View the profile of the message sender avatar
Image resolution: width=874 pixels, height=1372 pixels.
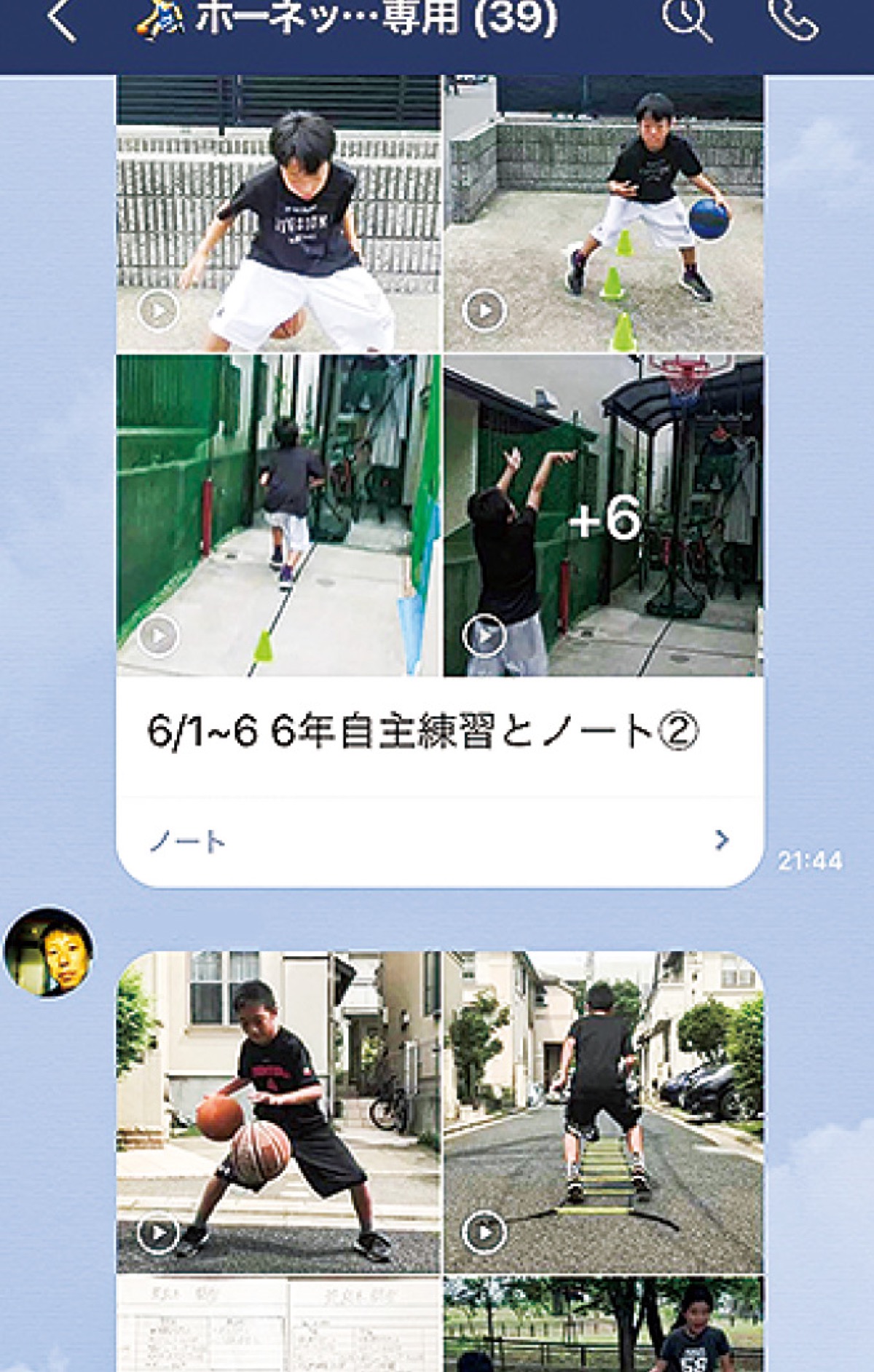click(x=49, y=952)
